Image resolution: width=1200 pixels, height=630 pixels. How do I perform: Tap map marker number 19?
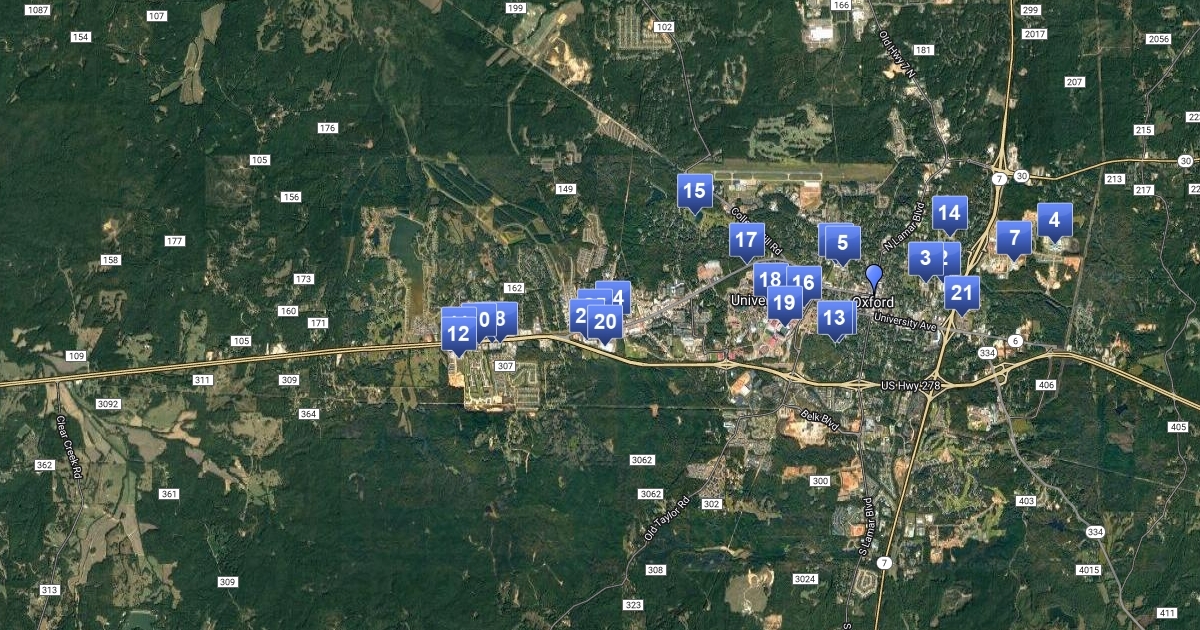click(x=784, y=302)
